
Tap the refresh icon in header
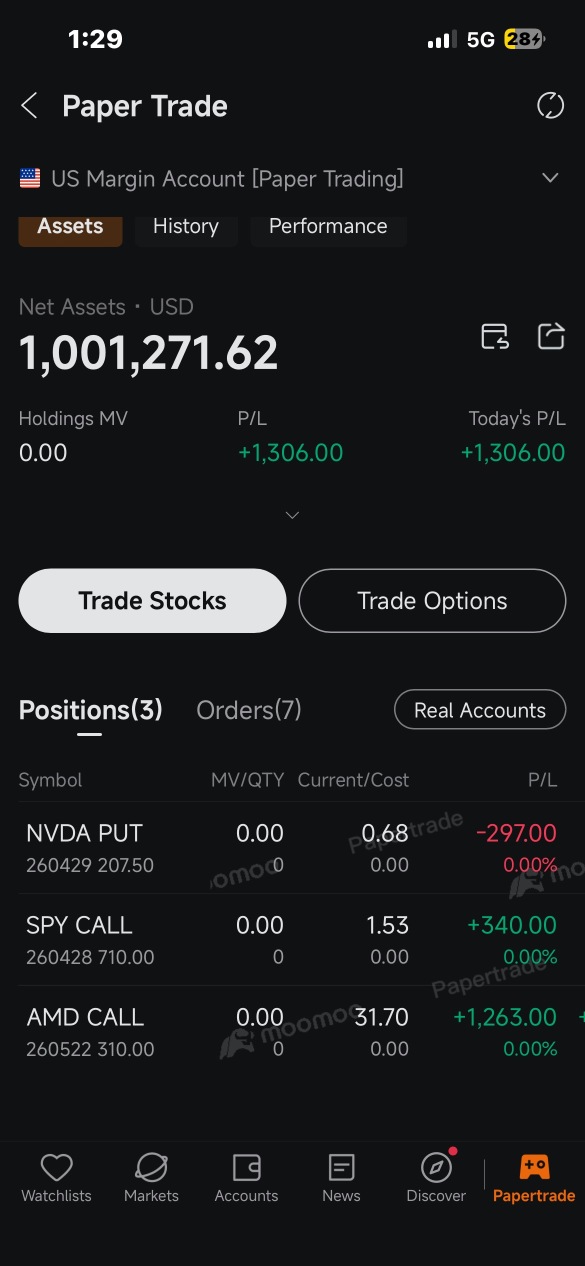pyautogui.click(x=550, y=106)
